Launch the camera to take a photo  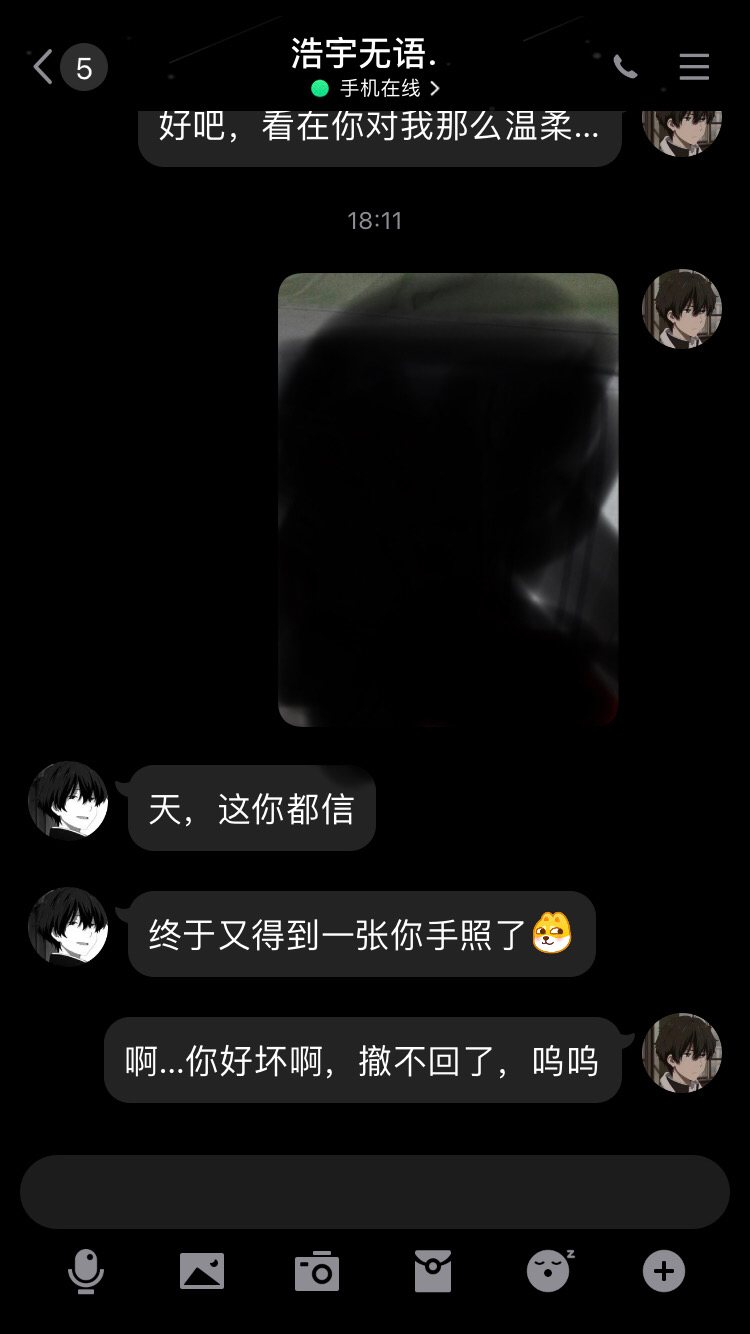tap(317, 1272)
